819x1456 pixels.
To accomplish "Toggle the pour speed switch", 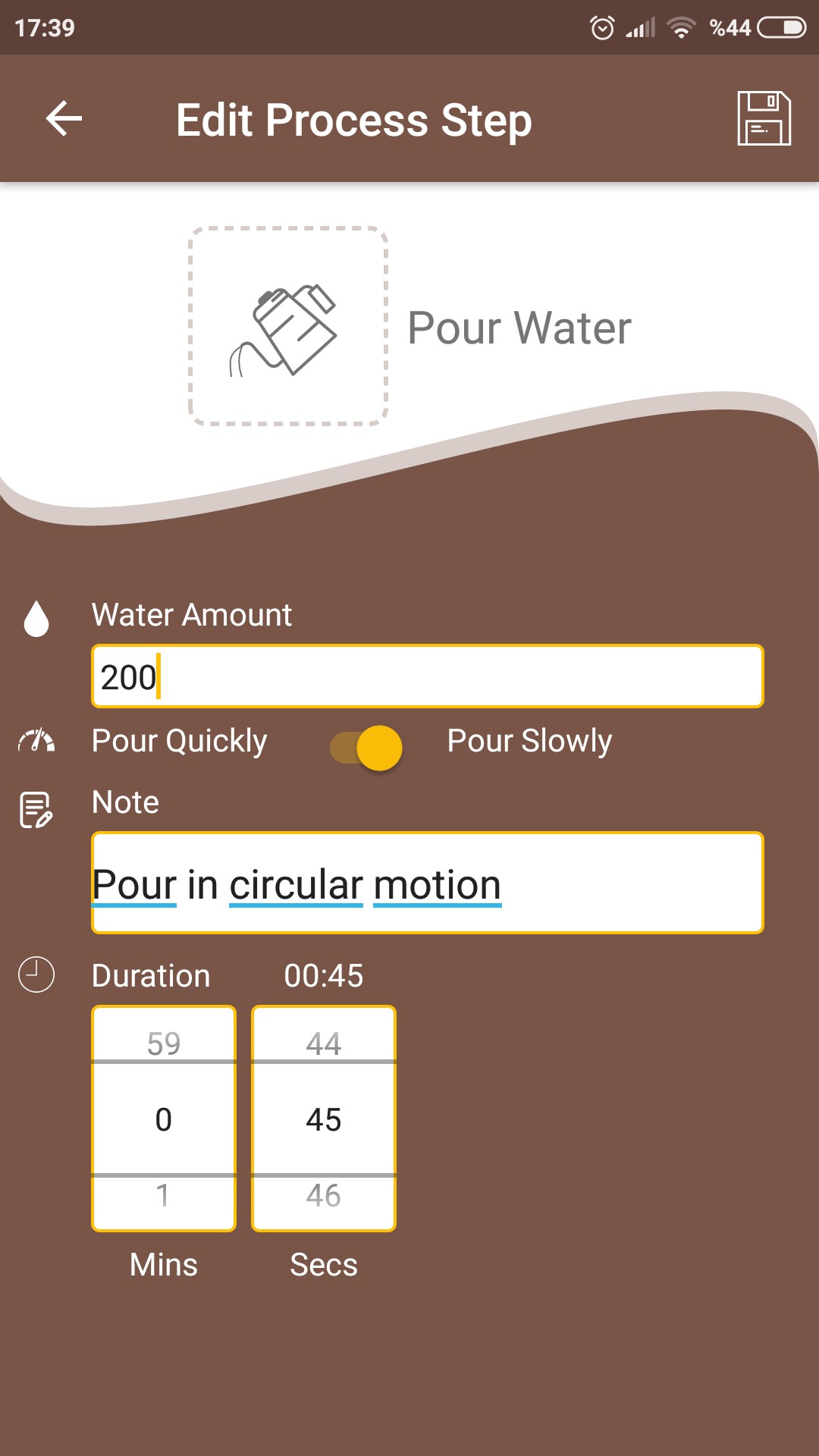I will (x=367, y=748).
